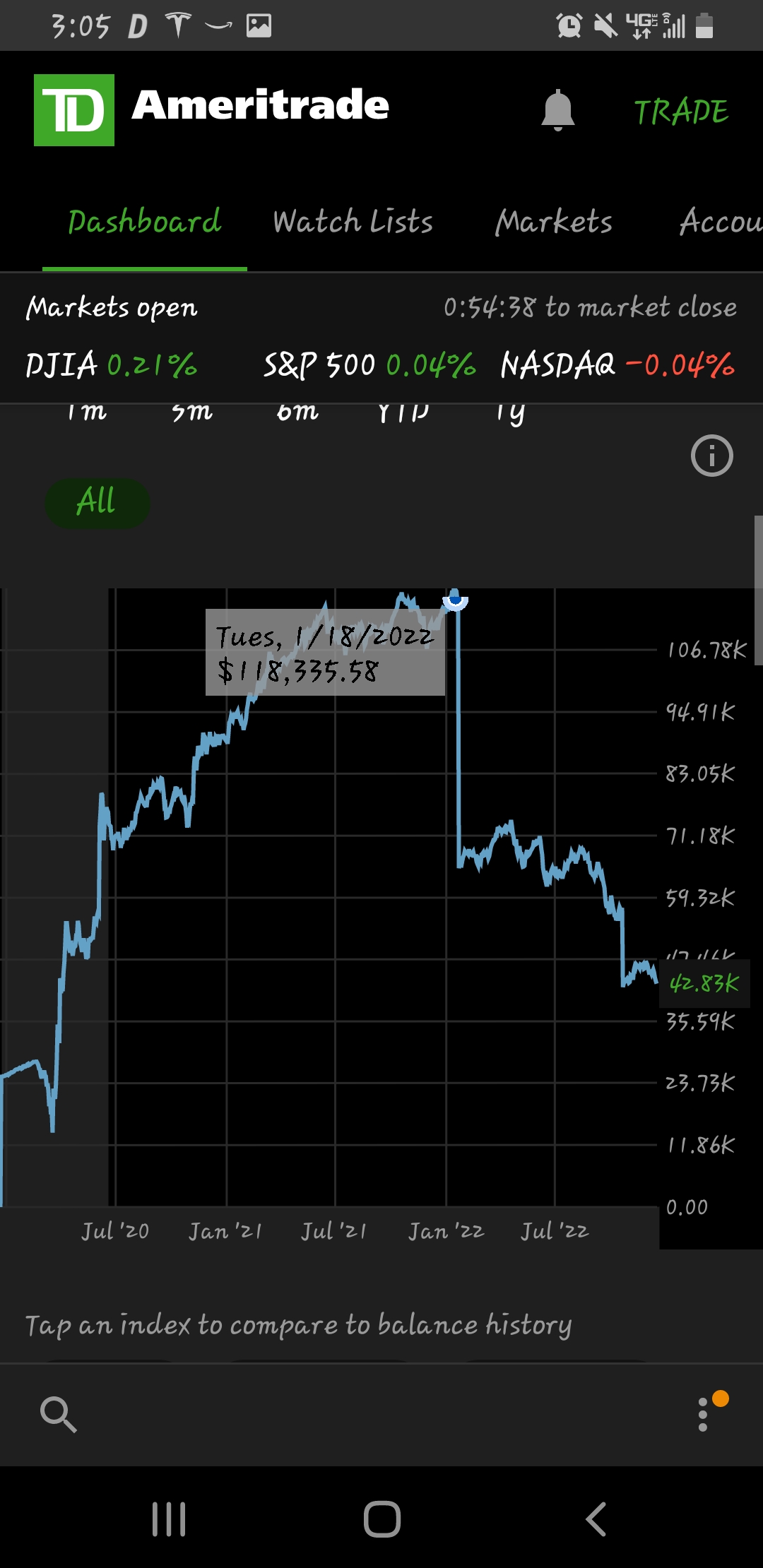The height and width of the screenshot is (1568, 763).
Task: Open the search magnifier icon
Action: coord(58,1414)
